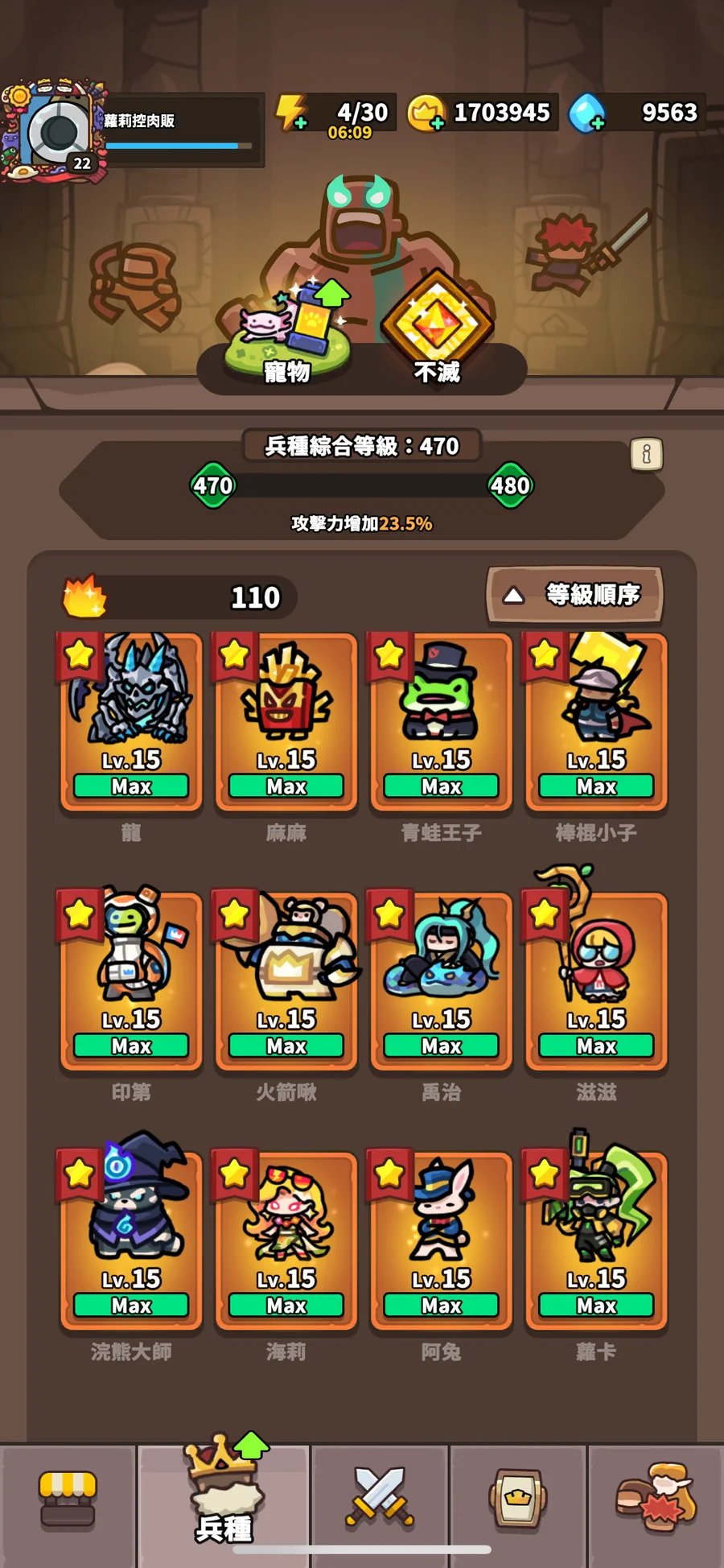Select the 棒棍小子 unit card

pos(596,720)
